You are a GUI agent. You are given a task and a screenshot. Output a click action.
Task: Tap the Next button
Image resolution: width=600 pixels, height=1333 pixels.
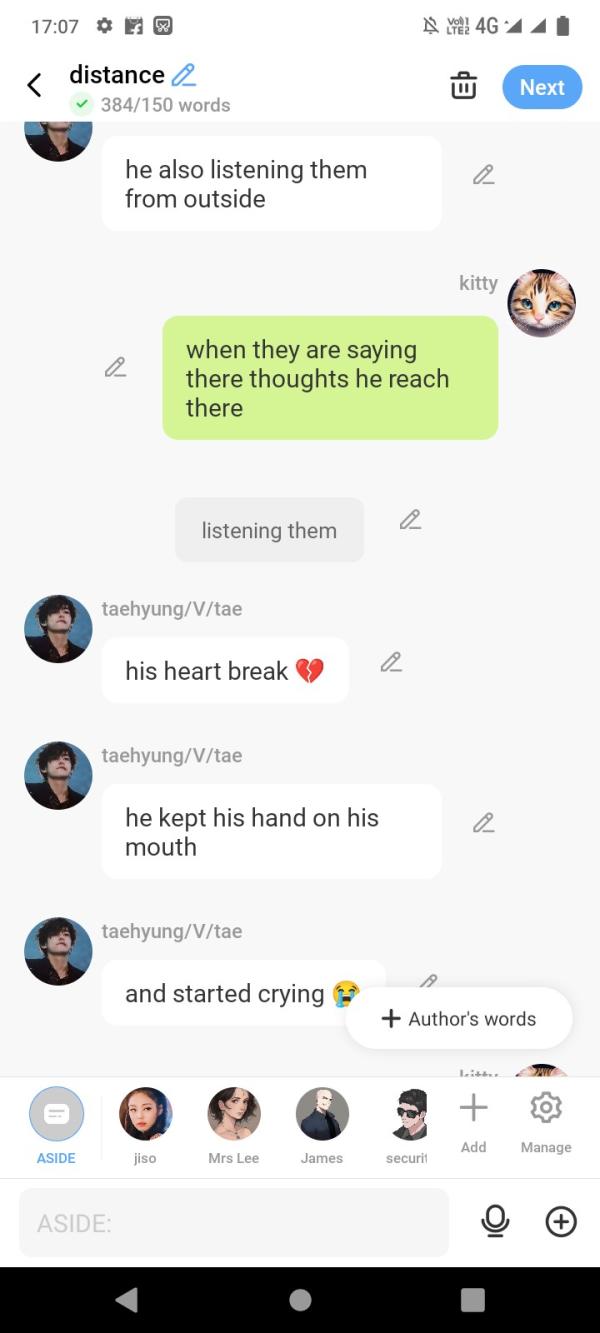(x=542, y=87)
